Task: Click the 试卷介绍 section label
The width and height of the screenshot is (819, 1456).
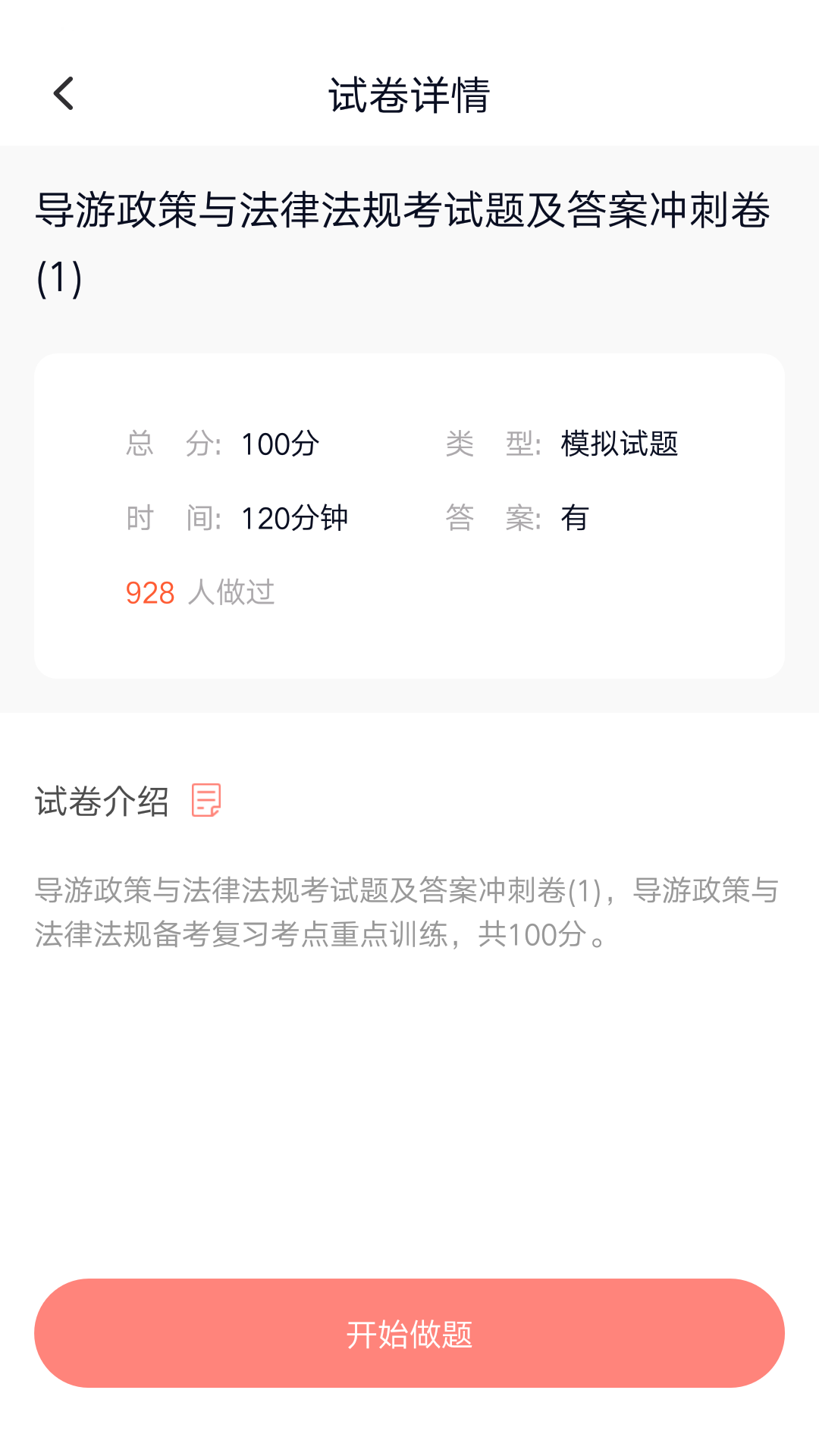Action: [102, 802]
